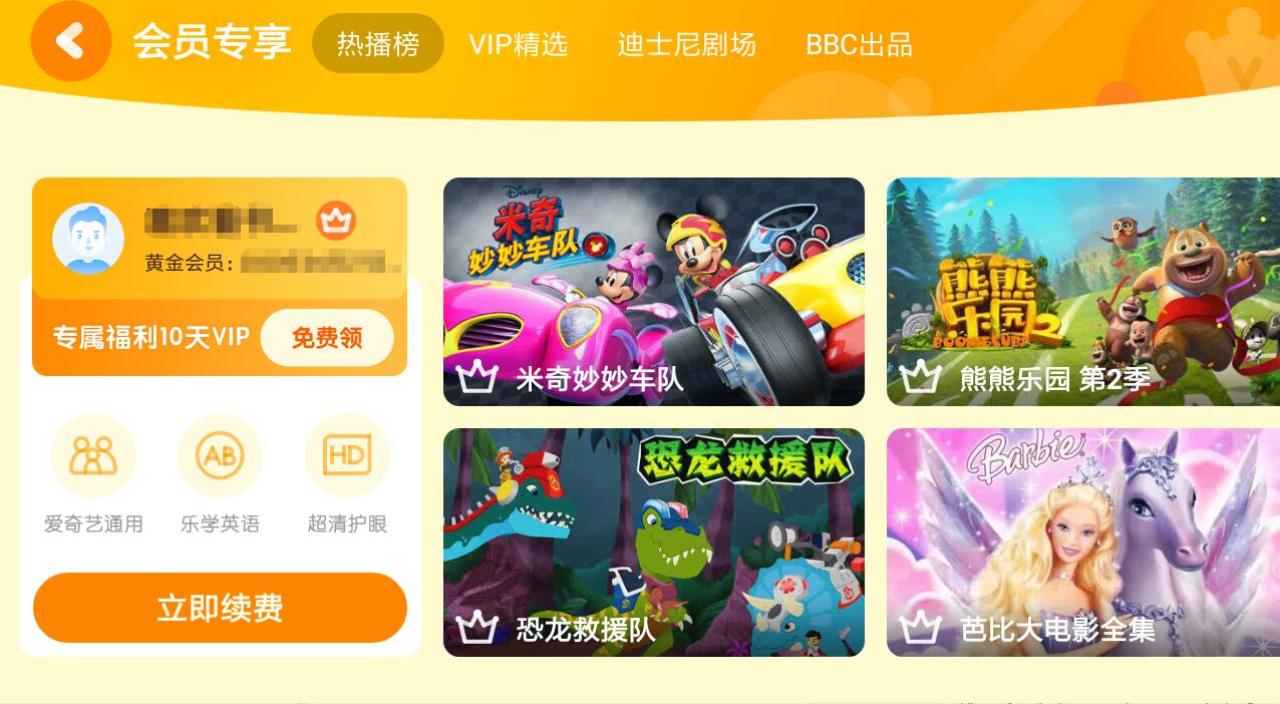The image size is (1280, 704).
Task: Renew membership with 立即续费
Action: click(220, 608)
